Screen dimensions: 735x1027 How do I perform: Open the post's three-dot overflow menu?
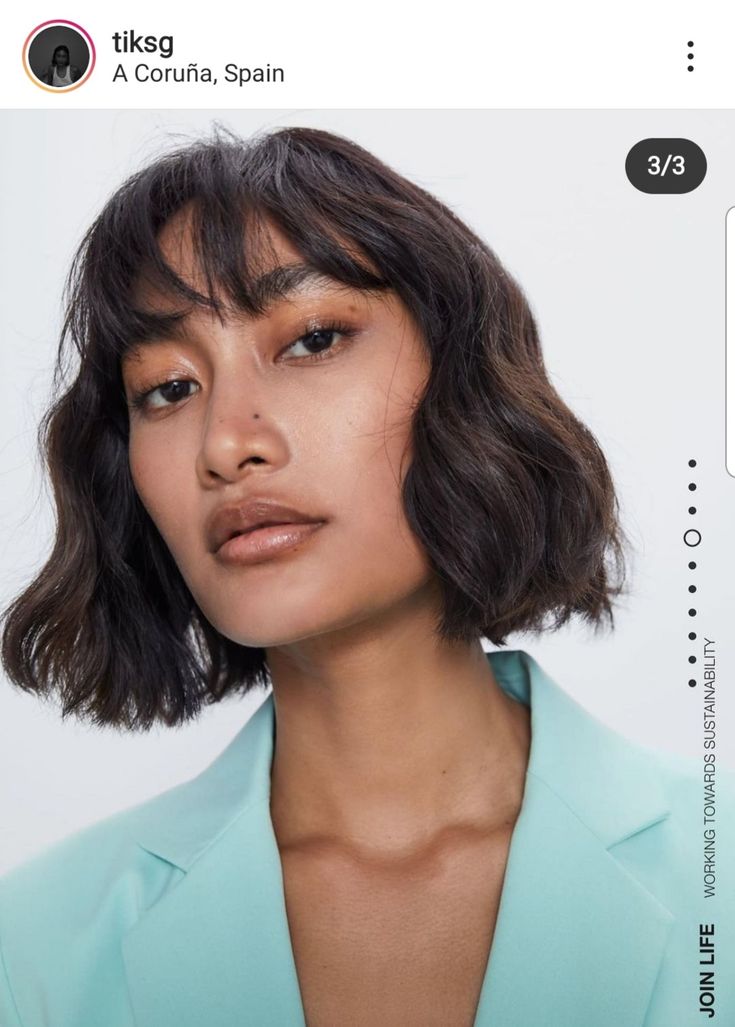click(x=690, y=56)
